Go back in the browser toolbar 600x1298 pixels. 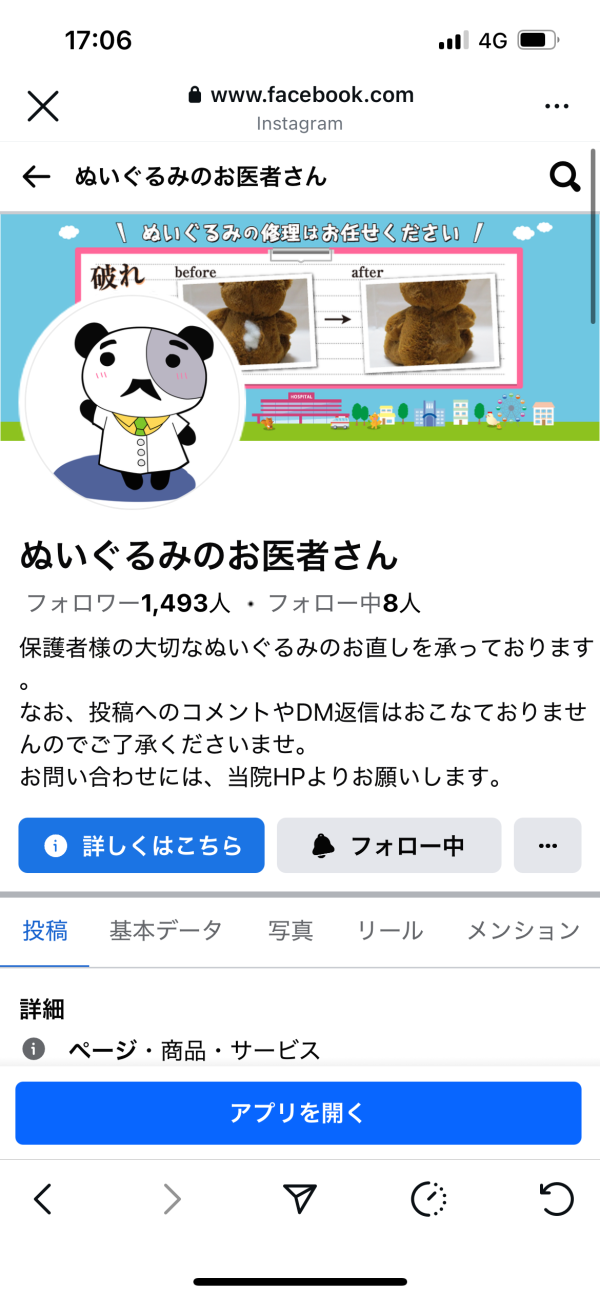[42, 1198]
